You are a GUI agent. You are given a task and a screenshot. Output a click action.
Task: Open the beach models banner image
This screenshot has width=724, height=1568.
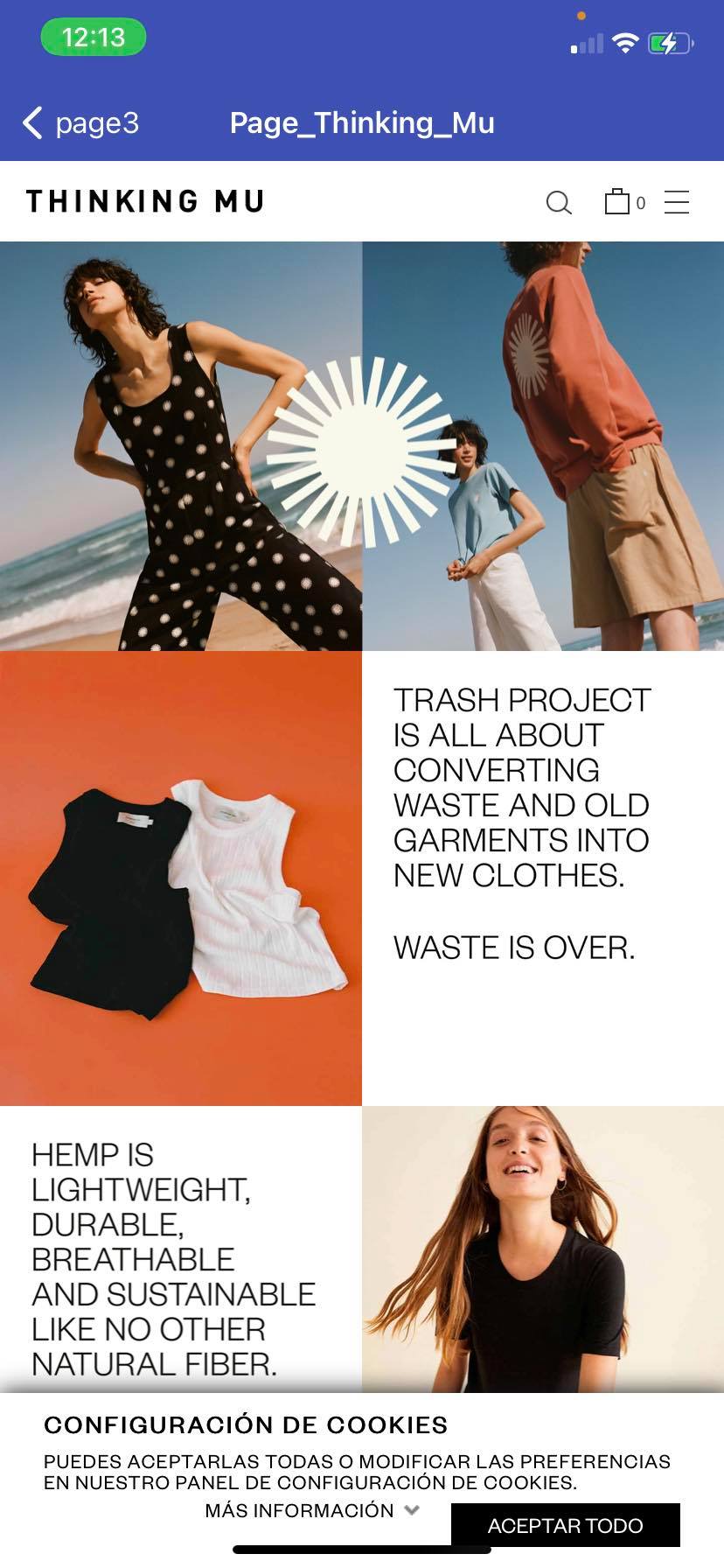click(362, 446)
